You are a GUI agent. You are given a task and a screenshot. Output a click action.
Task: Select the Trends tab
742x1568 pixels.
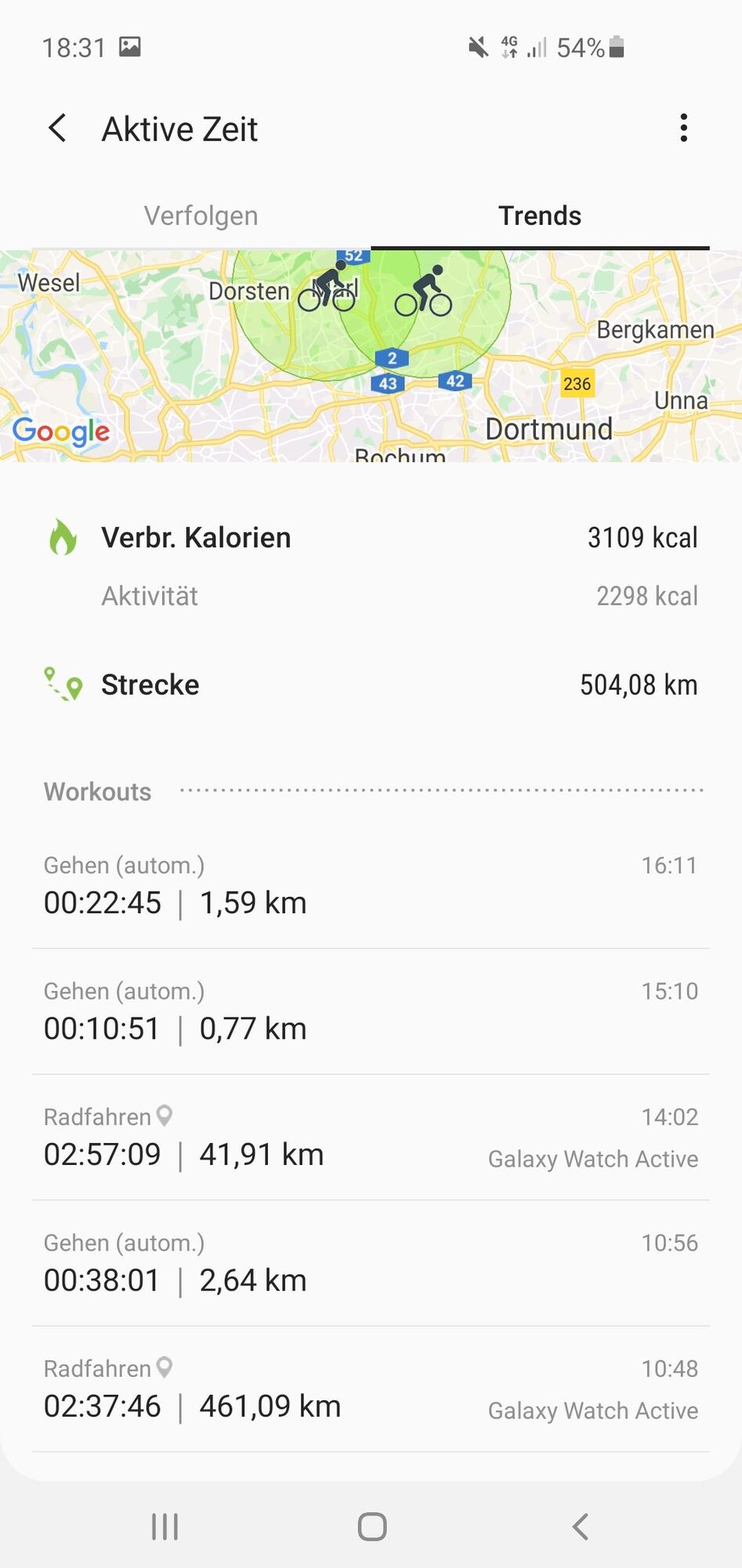(x=540, y=216)
